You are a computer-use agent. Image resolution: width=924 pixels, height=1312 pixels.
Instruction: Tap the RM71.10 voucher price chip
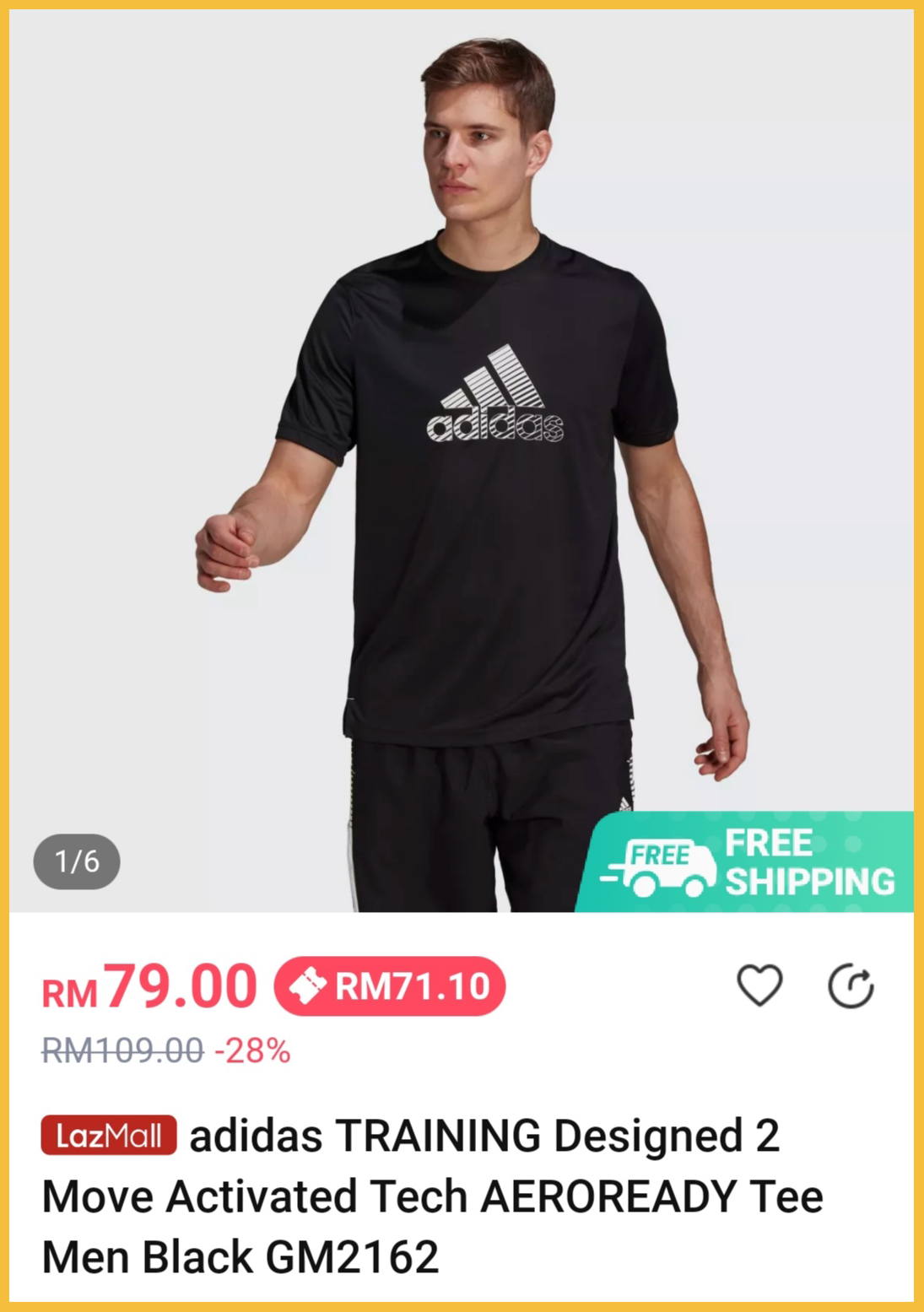coord(390,985)
